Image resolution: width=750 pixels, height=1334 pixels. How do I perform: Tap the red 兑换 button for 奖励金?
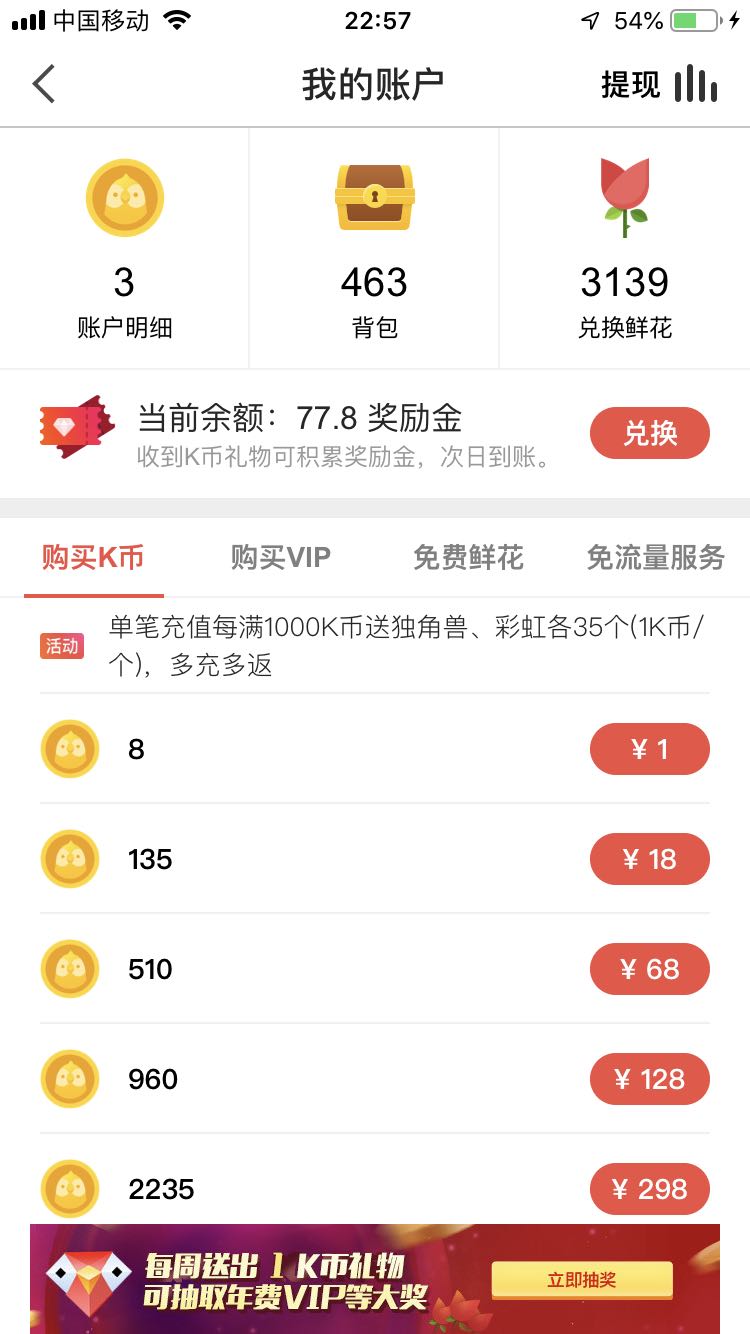coord(649,433)
